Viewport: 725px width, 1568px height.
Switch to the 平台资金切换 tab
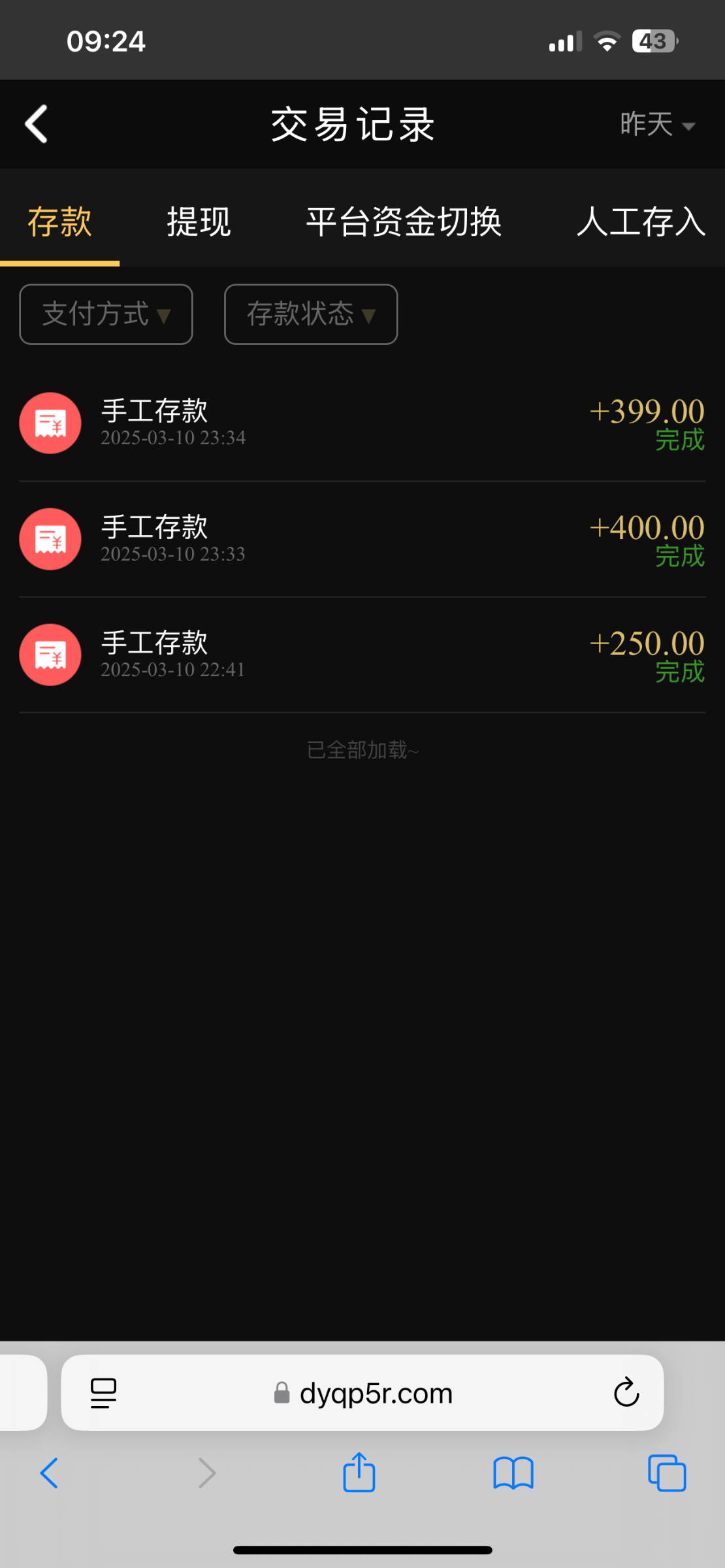[404, 221]
